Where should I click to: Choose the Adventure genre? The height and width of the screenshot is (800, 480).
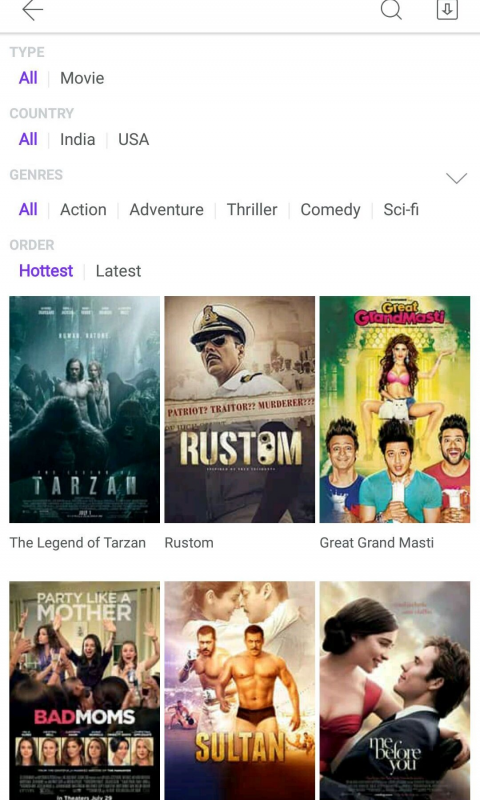tap(166, 210)
